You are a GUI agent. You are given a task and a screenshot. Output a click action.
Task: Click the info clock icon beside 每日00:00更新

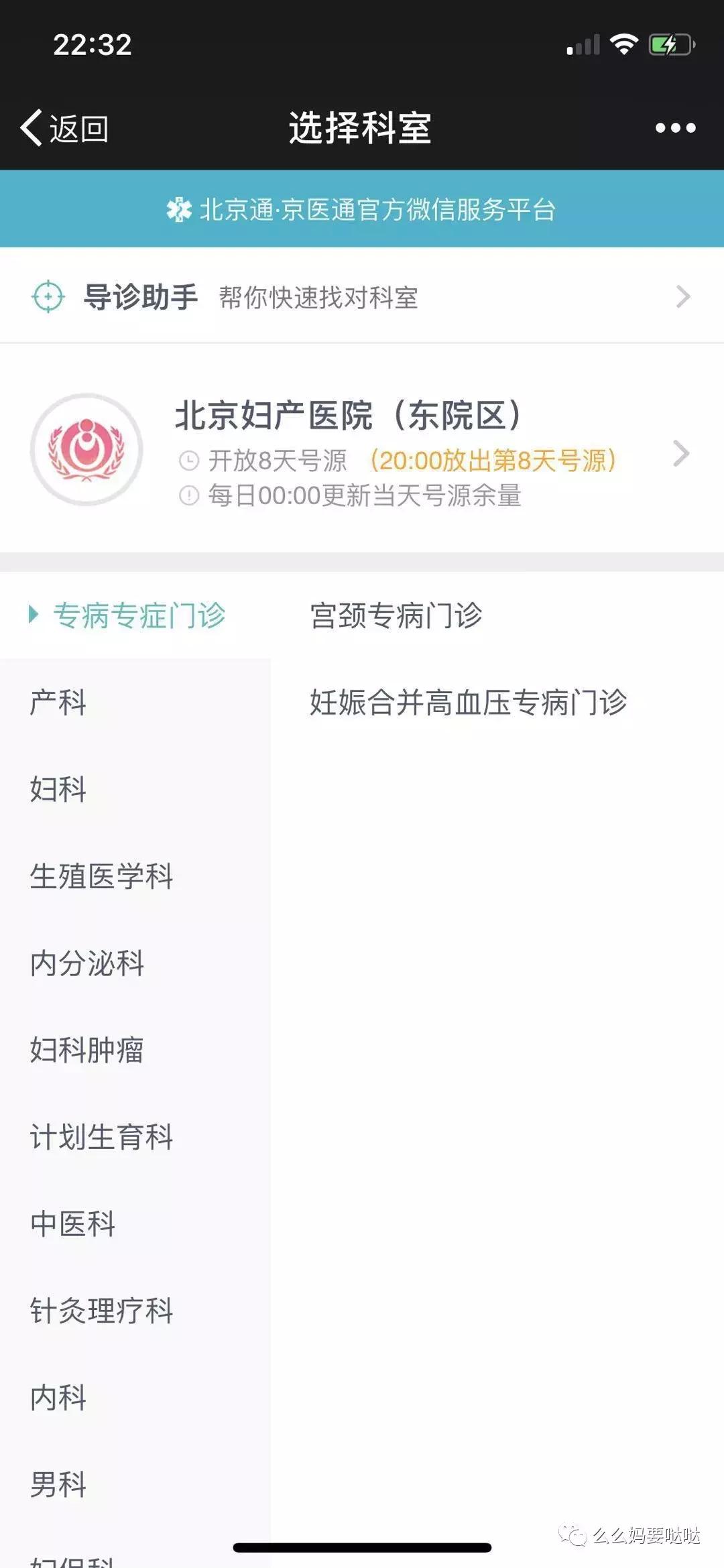tap(190, 497)
